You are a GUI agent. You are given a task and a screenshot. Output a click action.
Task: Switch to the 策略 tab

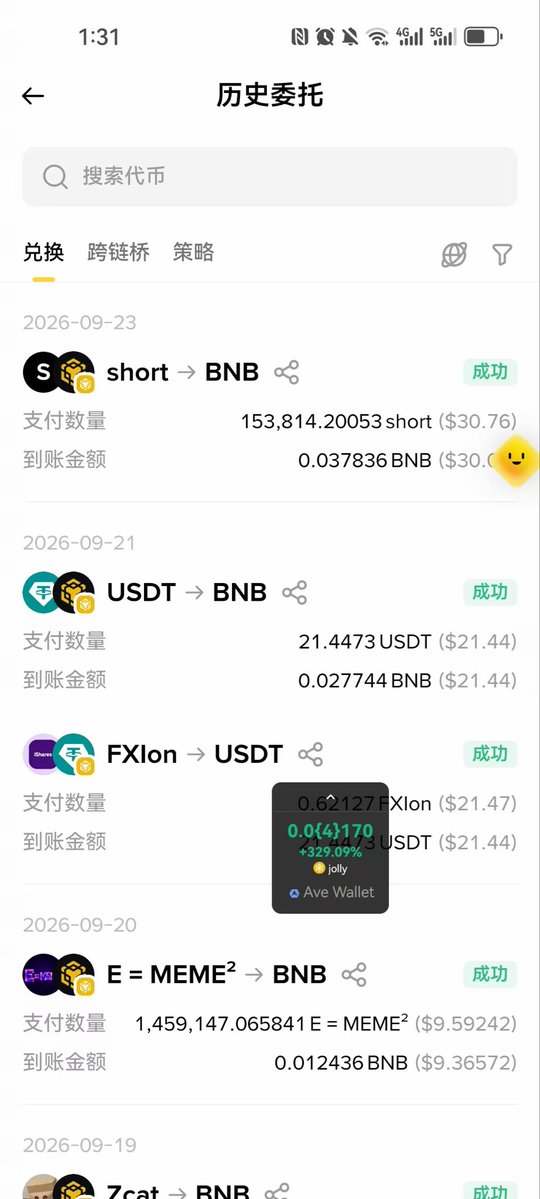click(x=194, y=252)
